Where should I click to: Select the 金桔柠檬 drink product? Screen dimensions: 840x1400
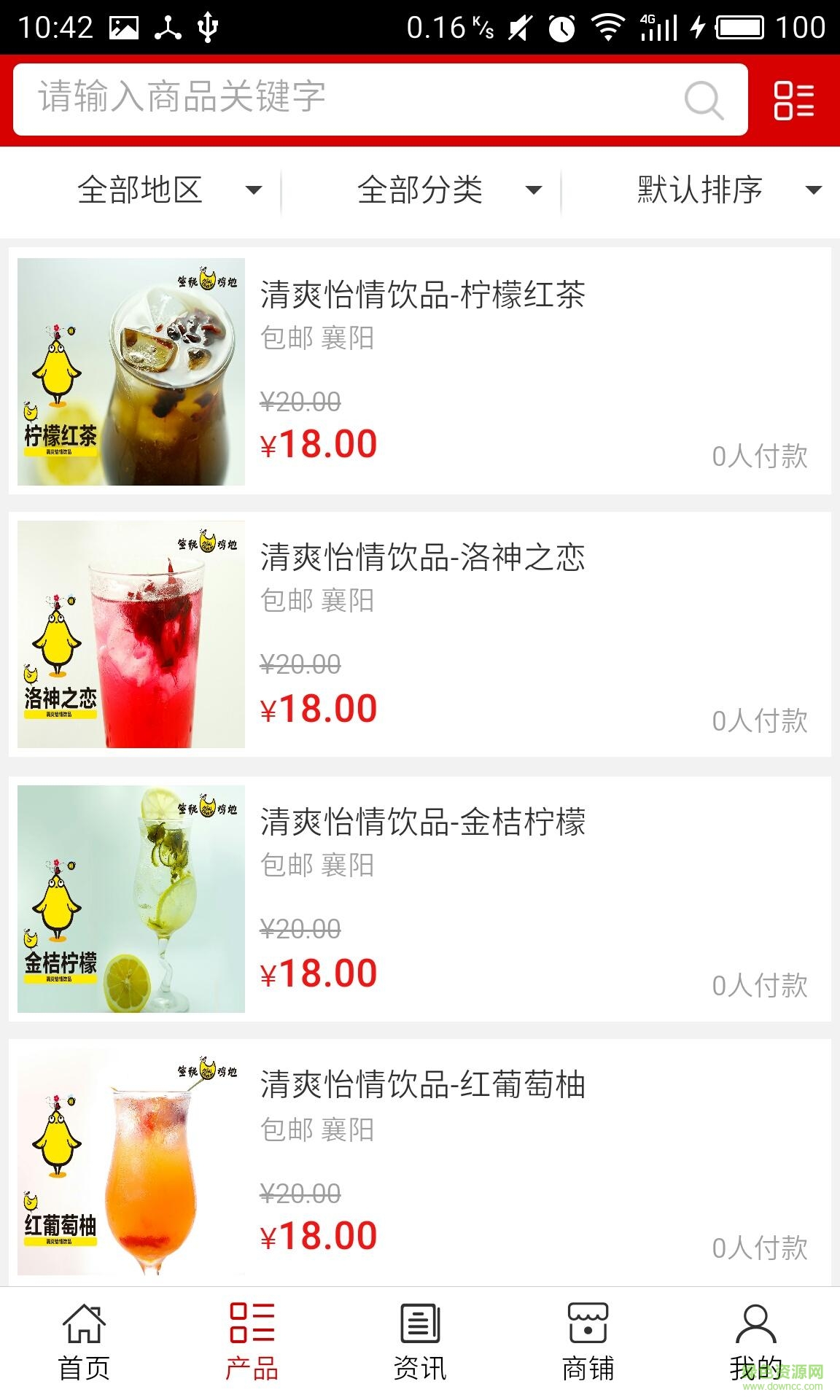coord(420,898)
